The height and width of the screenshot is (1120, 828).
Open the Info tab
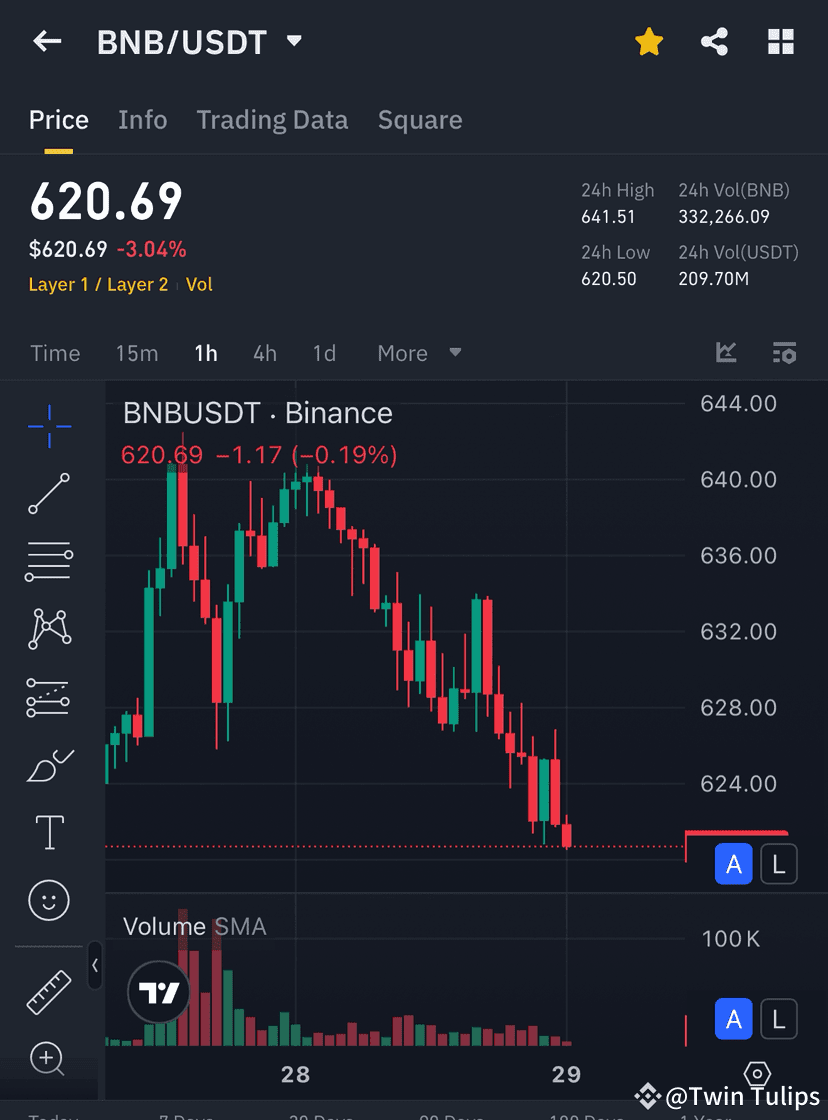(142, 119)
